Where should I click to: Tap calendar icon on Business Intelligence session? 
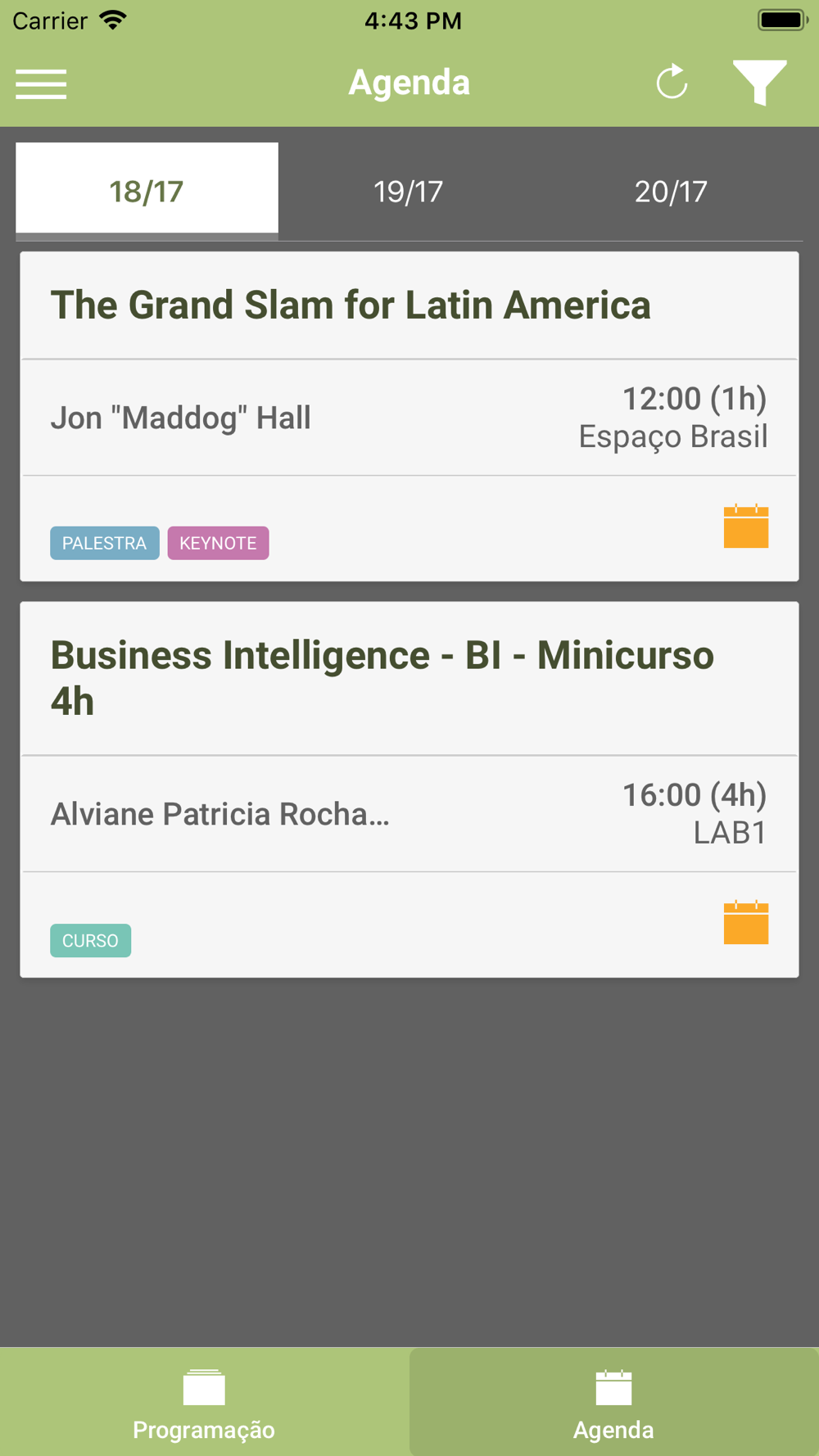[745, 923]
